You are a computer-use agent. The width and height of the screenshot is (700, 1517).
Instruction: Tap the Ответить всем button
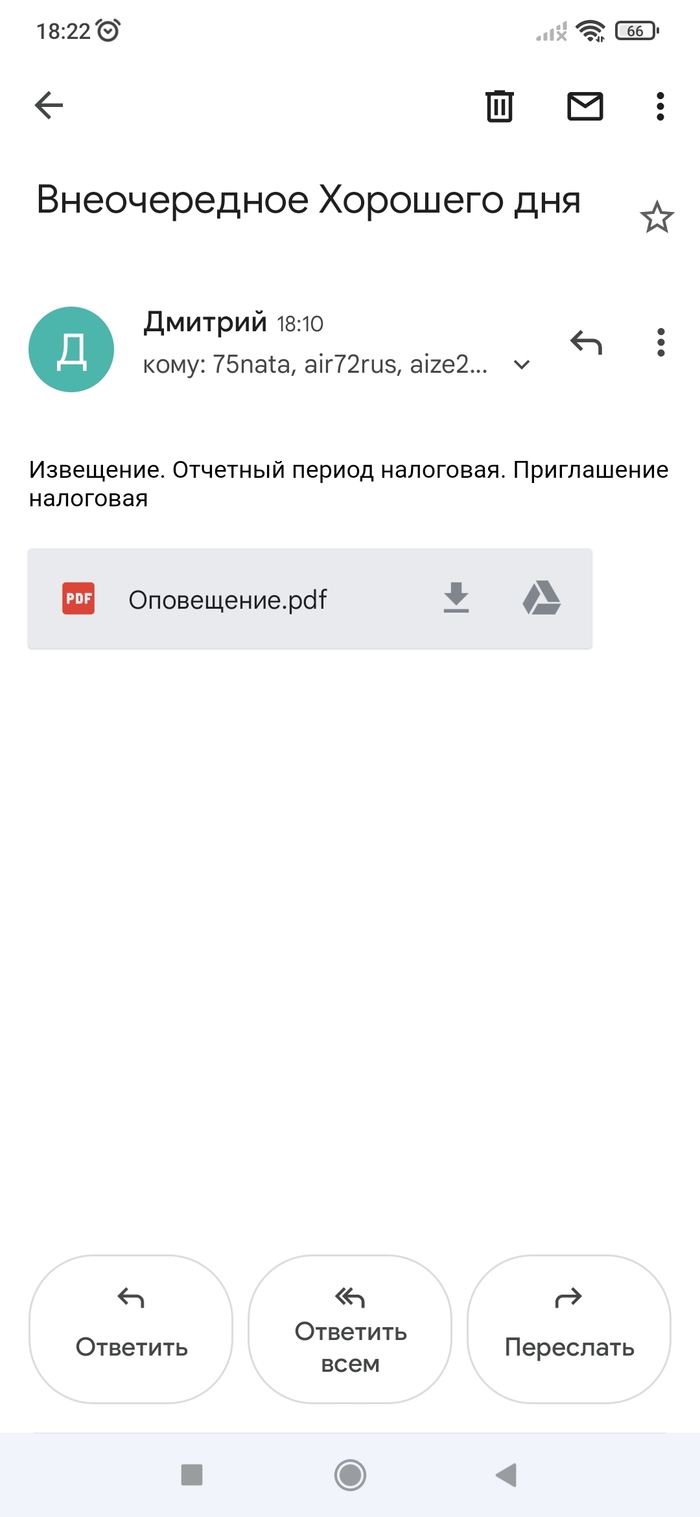coord(350,1329)
